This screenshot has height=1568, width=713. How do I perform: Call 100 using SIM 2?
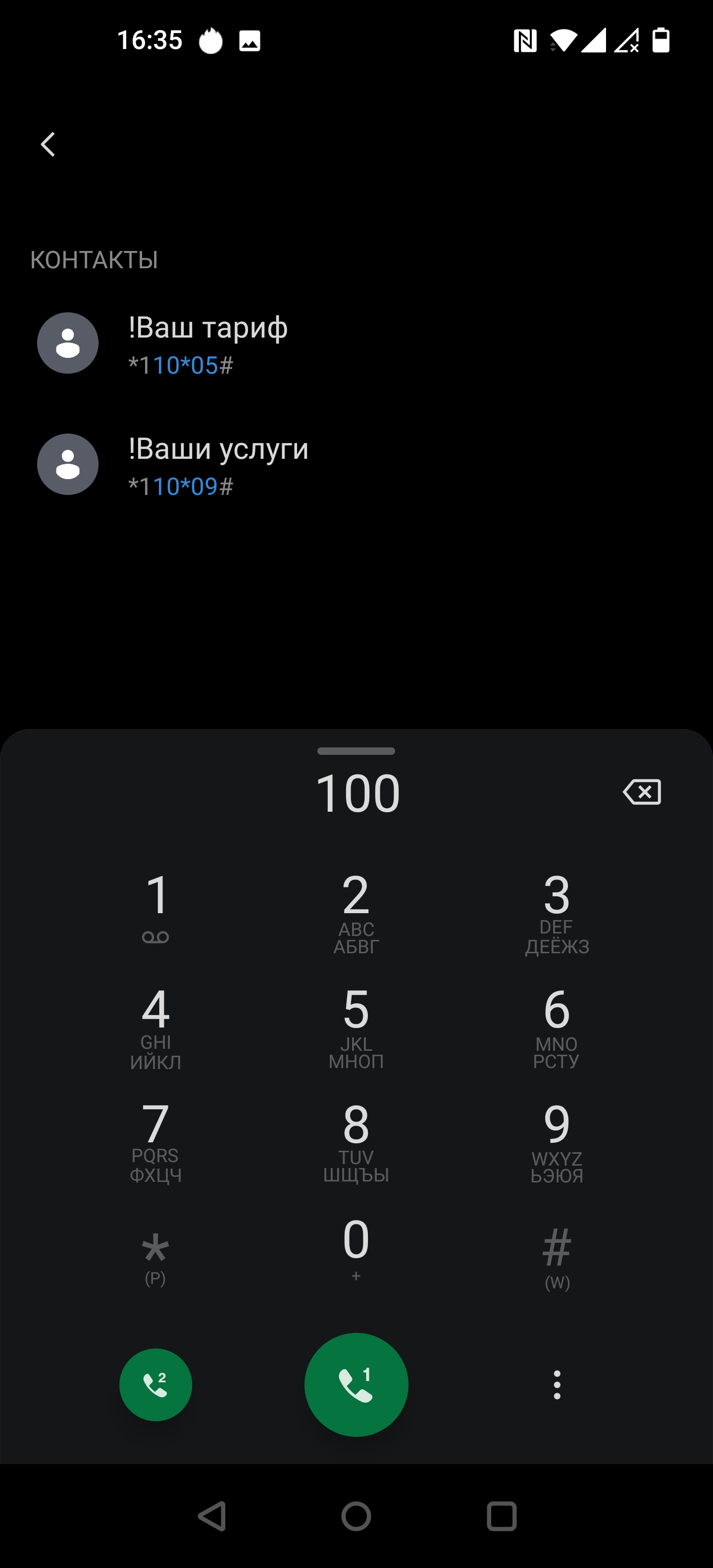click(x=156, y=1385)
